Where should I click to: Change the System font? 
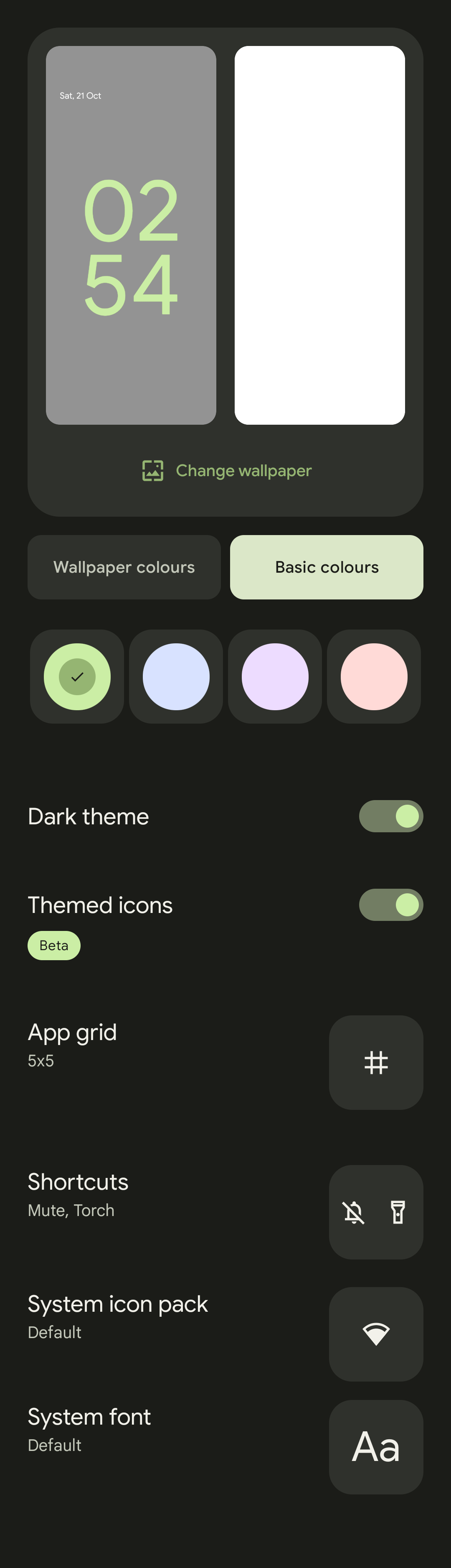coord(376,1448)
